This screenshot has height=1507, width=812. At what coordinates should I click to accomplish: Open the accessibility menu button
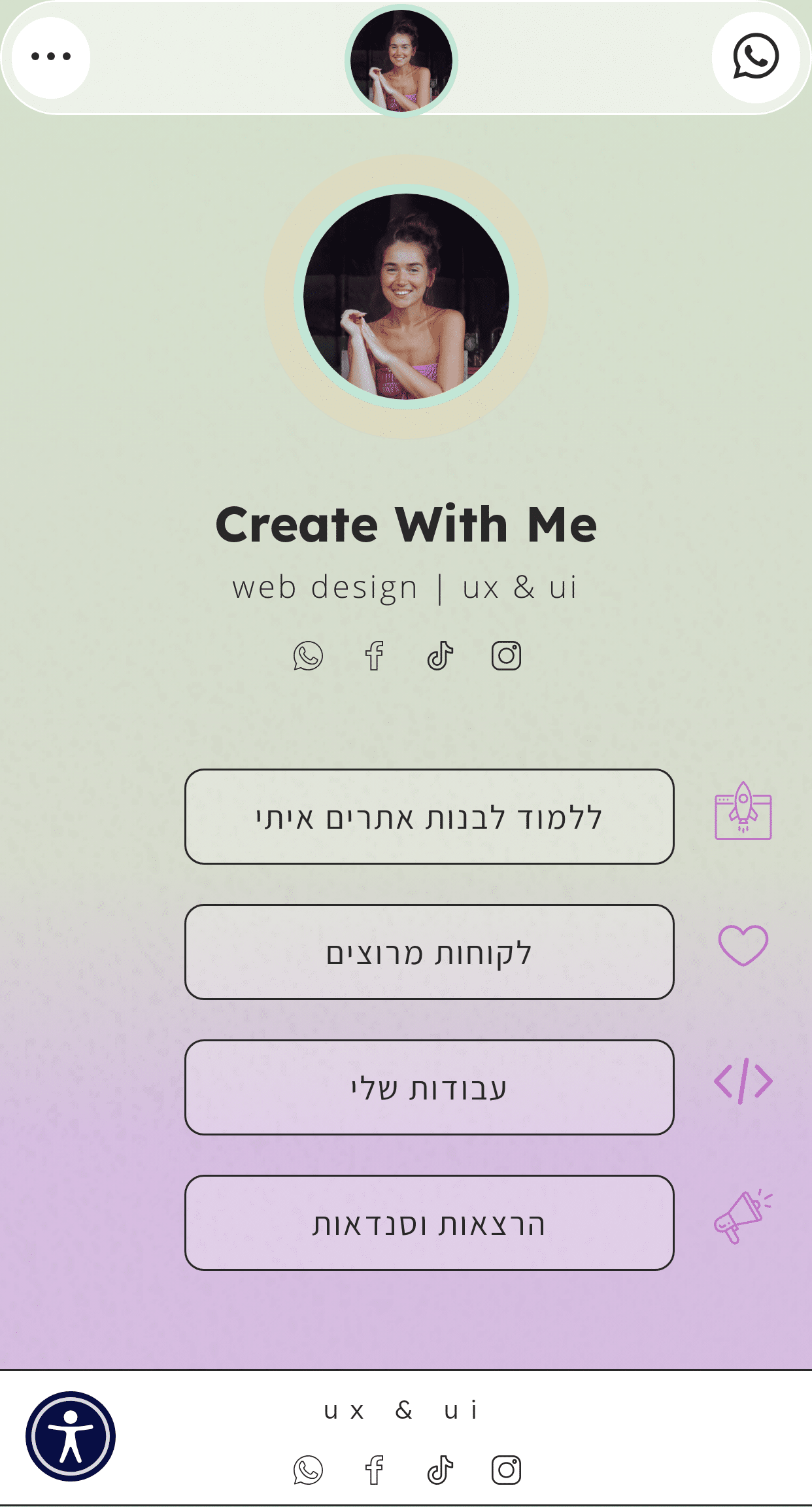coord(71,1436)
